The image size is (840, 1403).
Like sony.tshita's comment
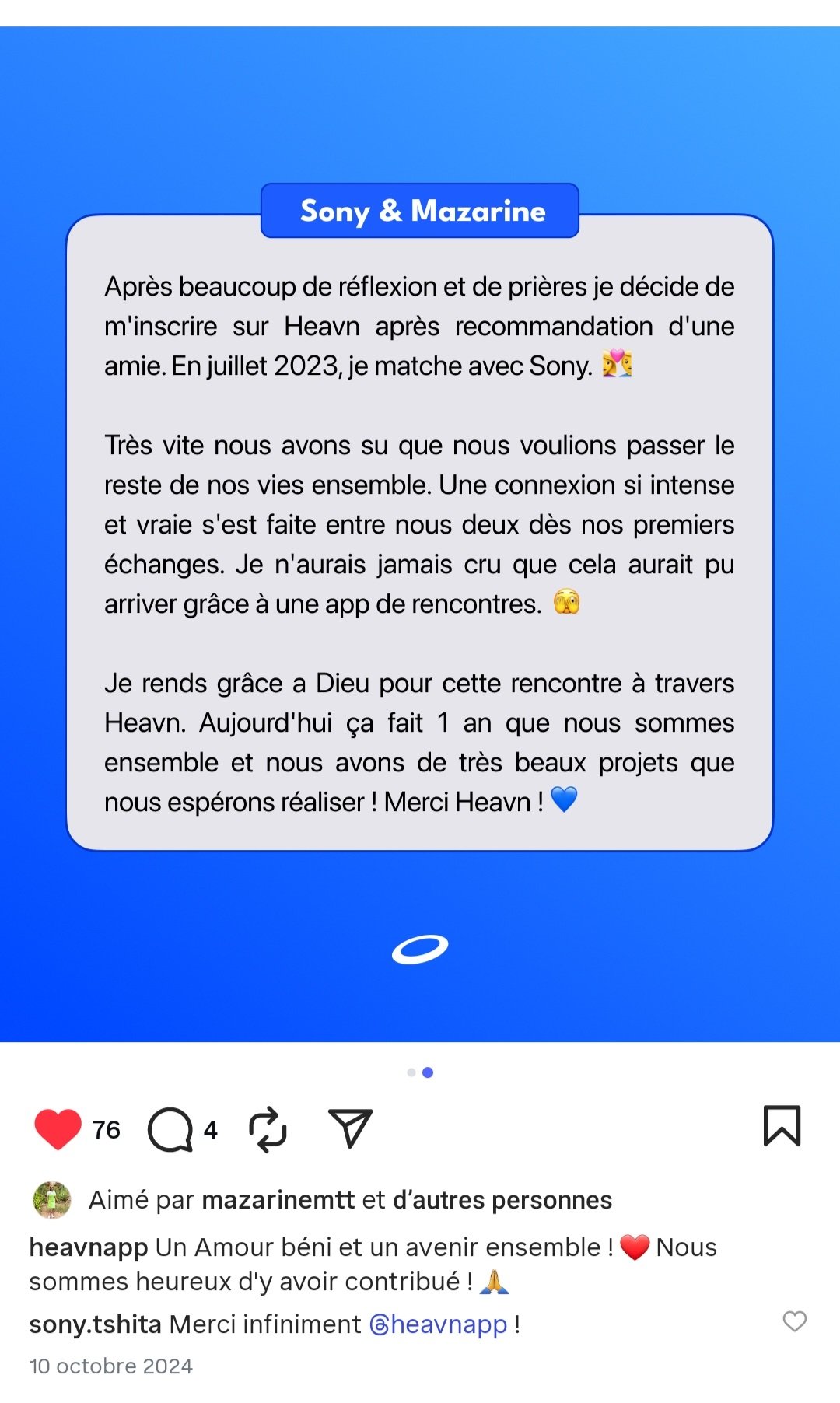pyautogui.click(x=794, y=1321)
